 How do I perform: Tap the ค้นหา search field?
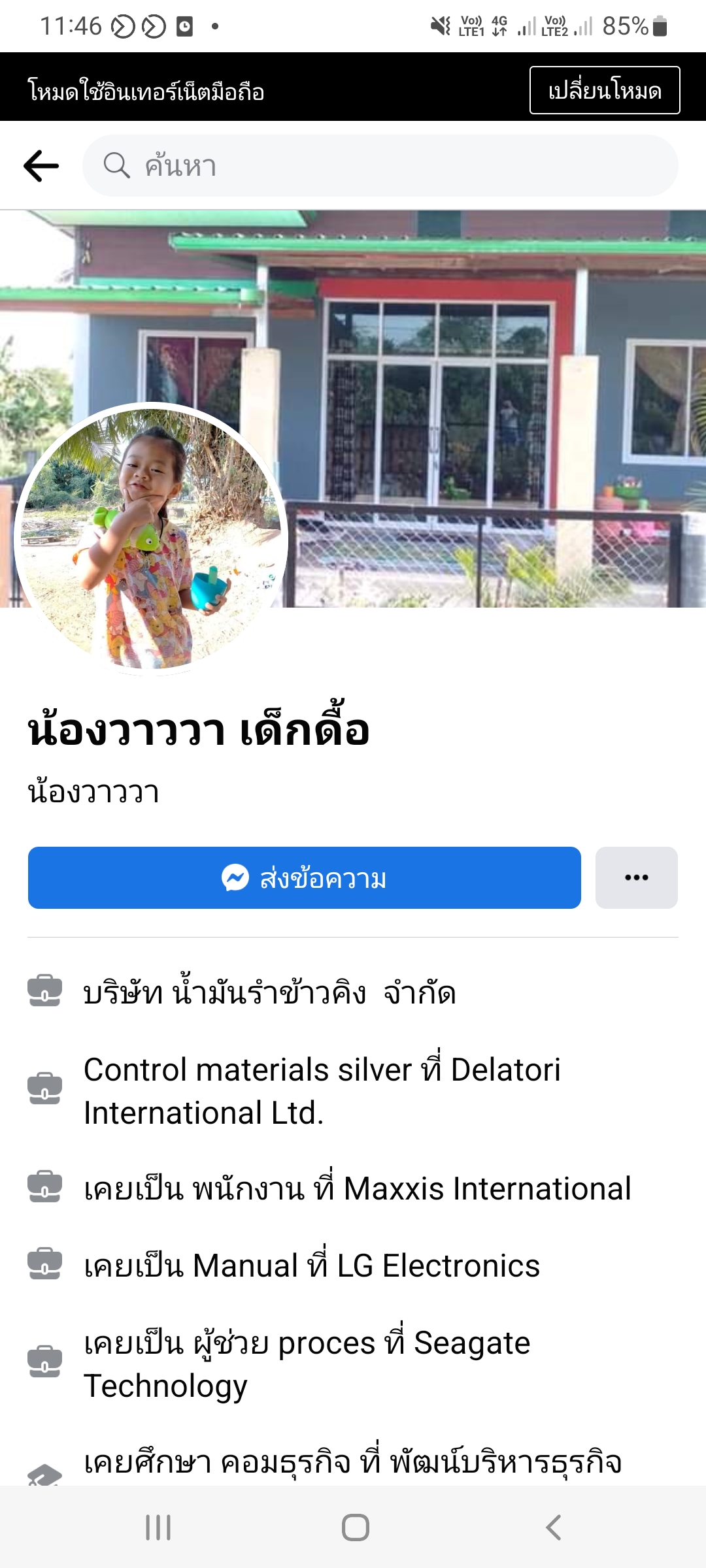(379, 166)
